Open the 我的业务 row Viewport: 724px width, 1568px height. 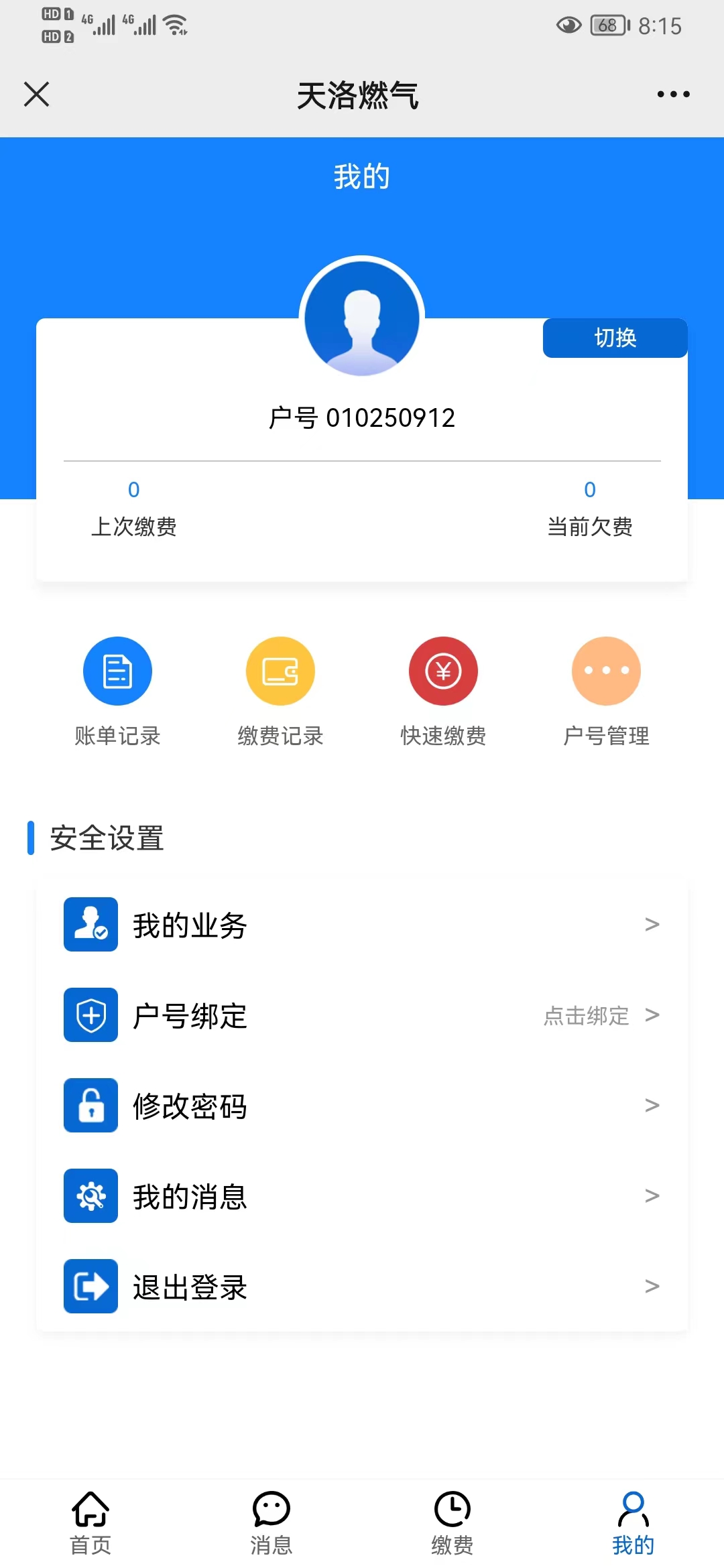(x=362, y=925)
